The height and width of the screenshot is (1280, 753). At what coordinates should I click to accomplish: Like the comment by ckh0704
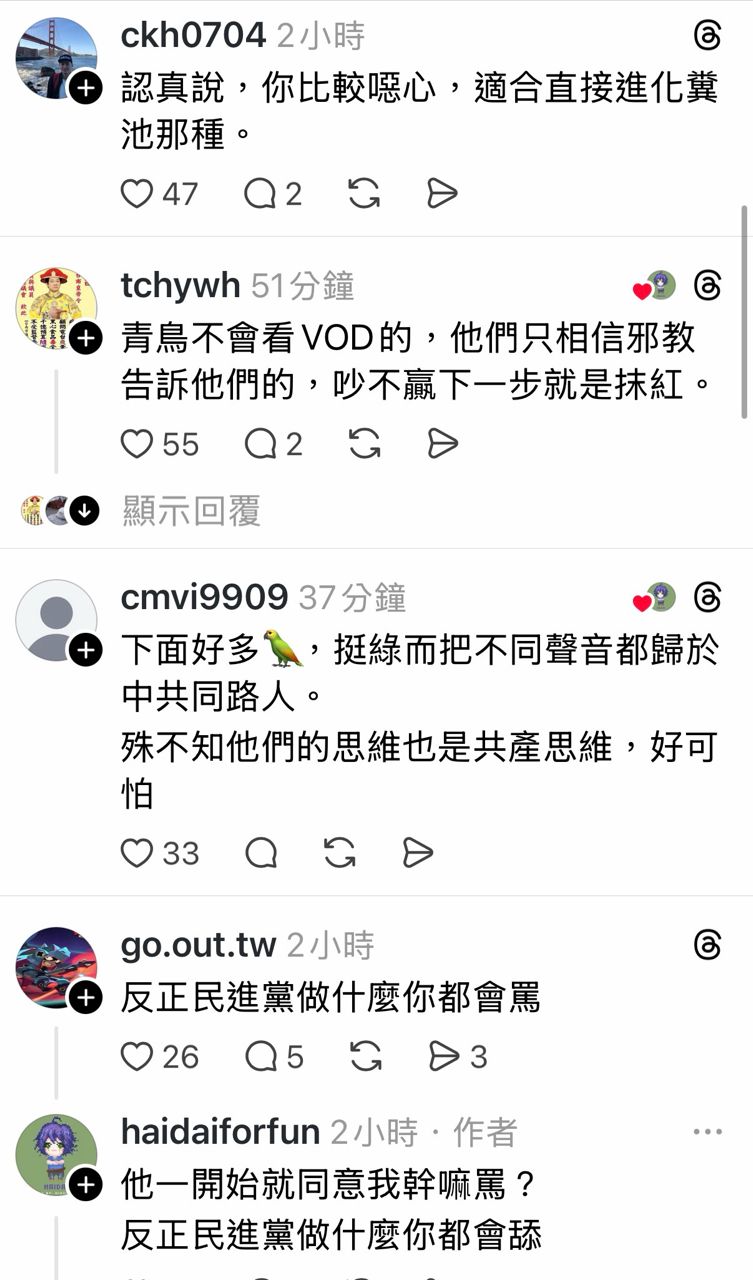click(137, 193)
